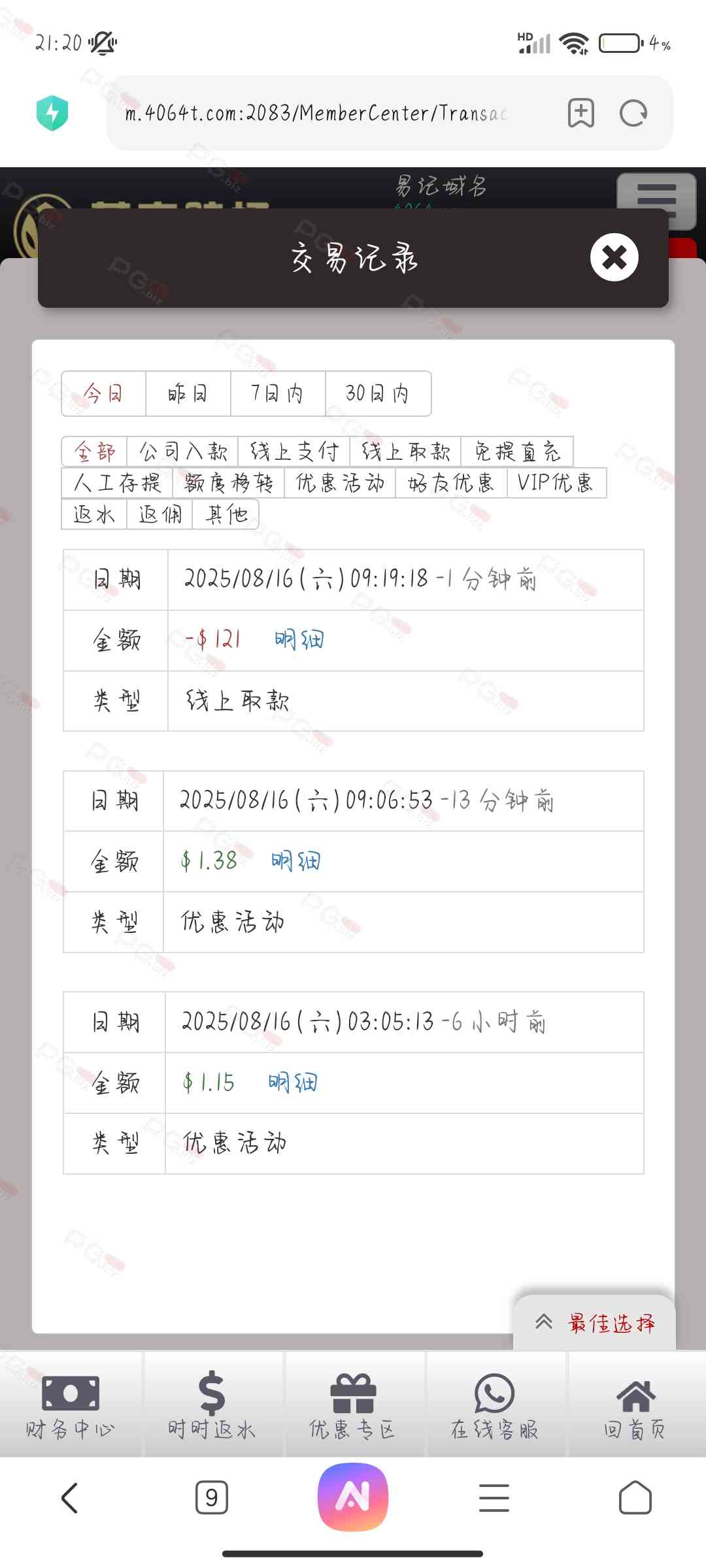Close the 交易记录 dialog
The height and width of the screenshot is (1568, 706).
pyautogui.click(x=614, y=257)
